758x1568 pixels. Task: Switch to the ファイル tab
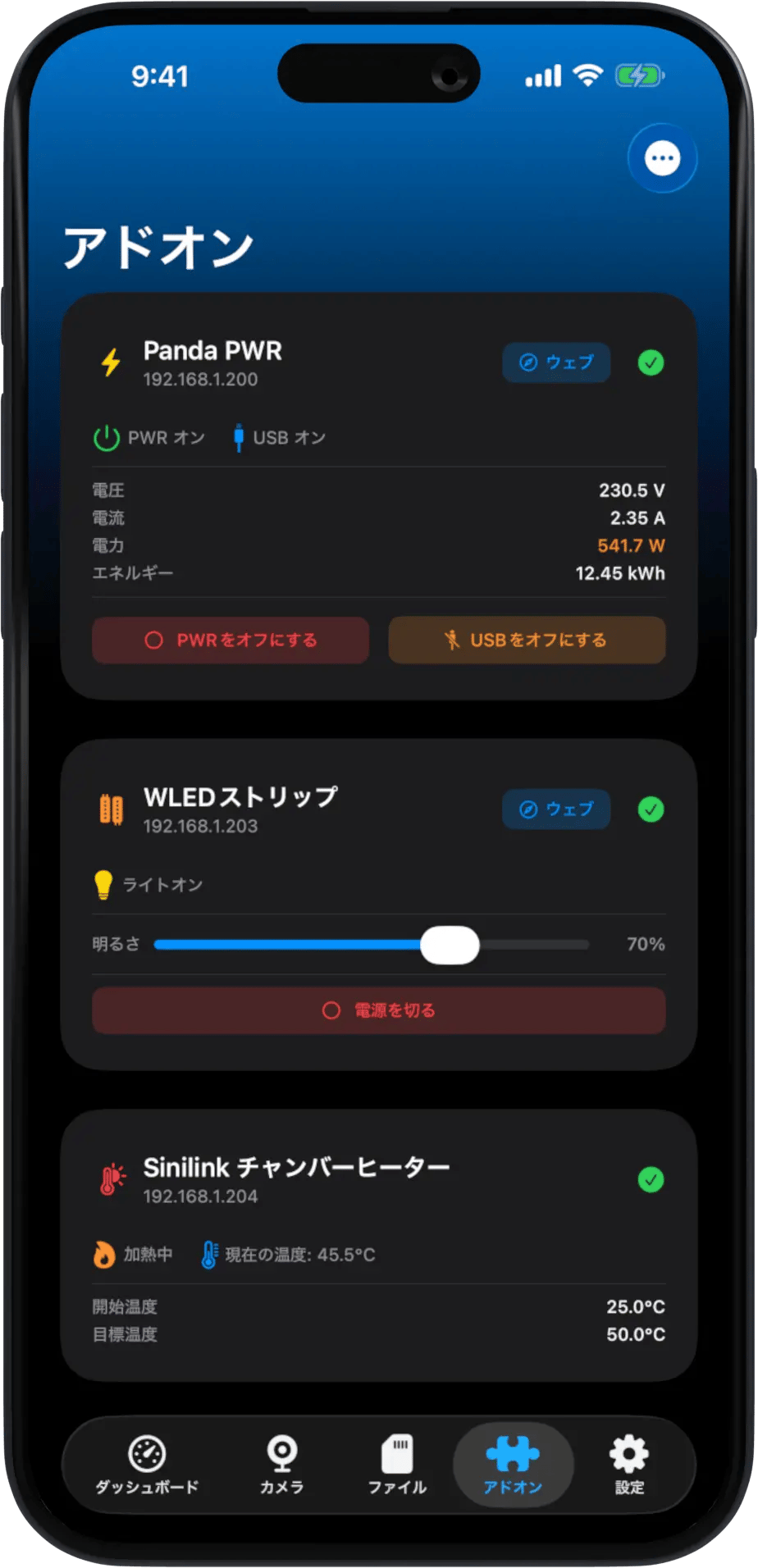pos(397,1465)
